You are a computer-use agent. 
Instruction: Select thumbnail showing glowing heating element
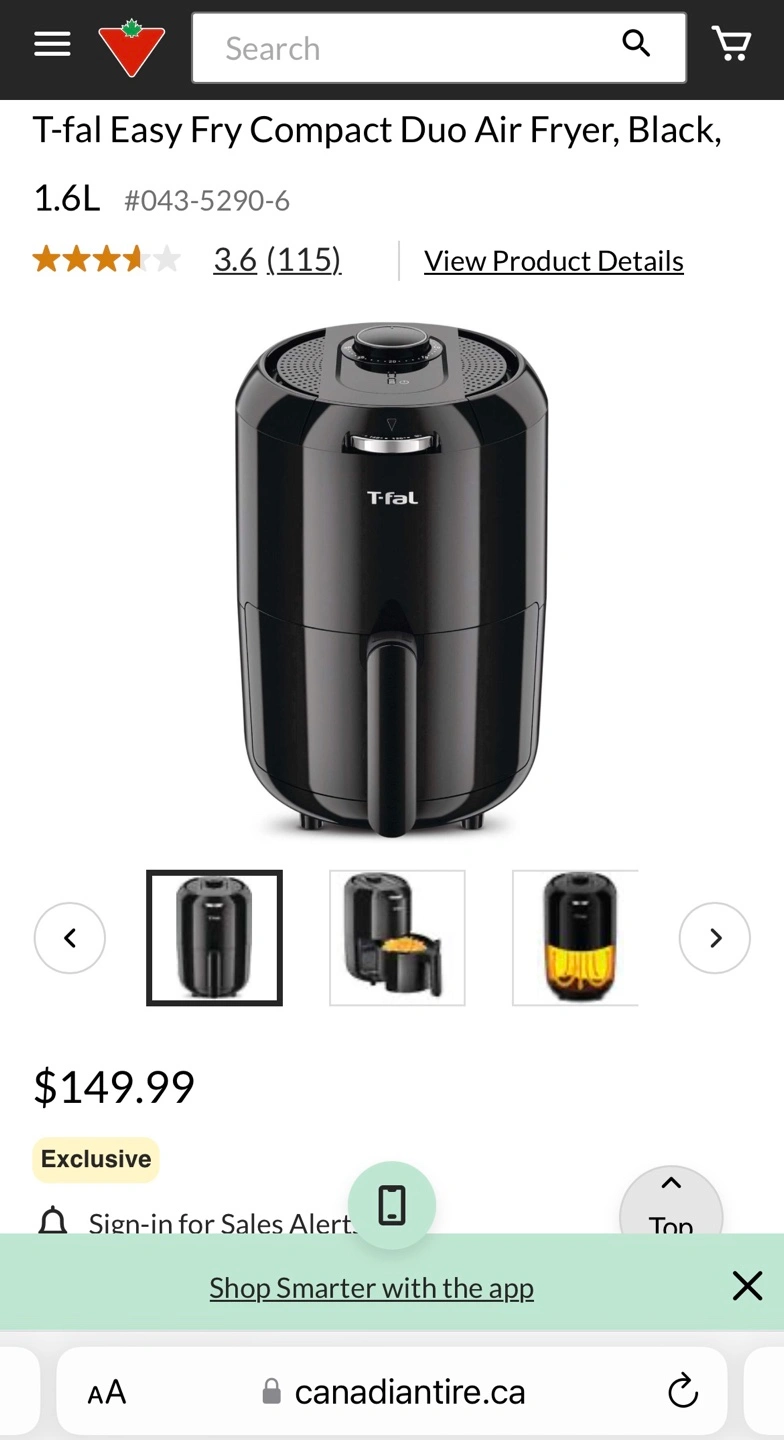pyautogui.click(x=575, y=938)
